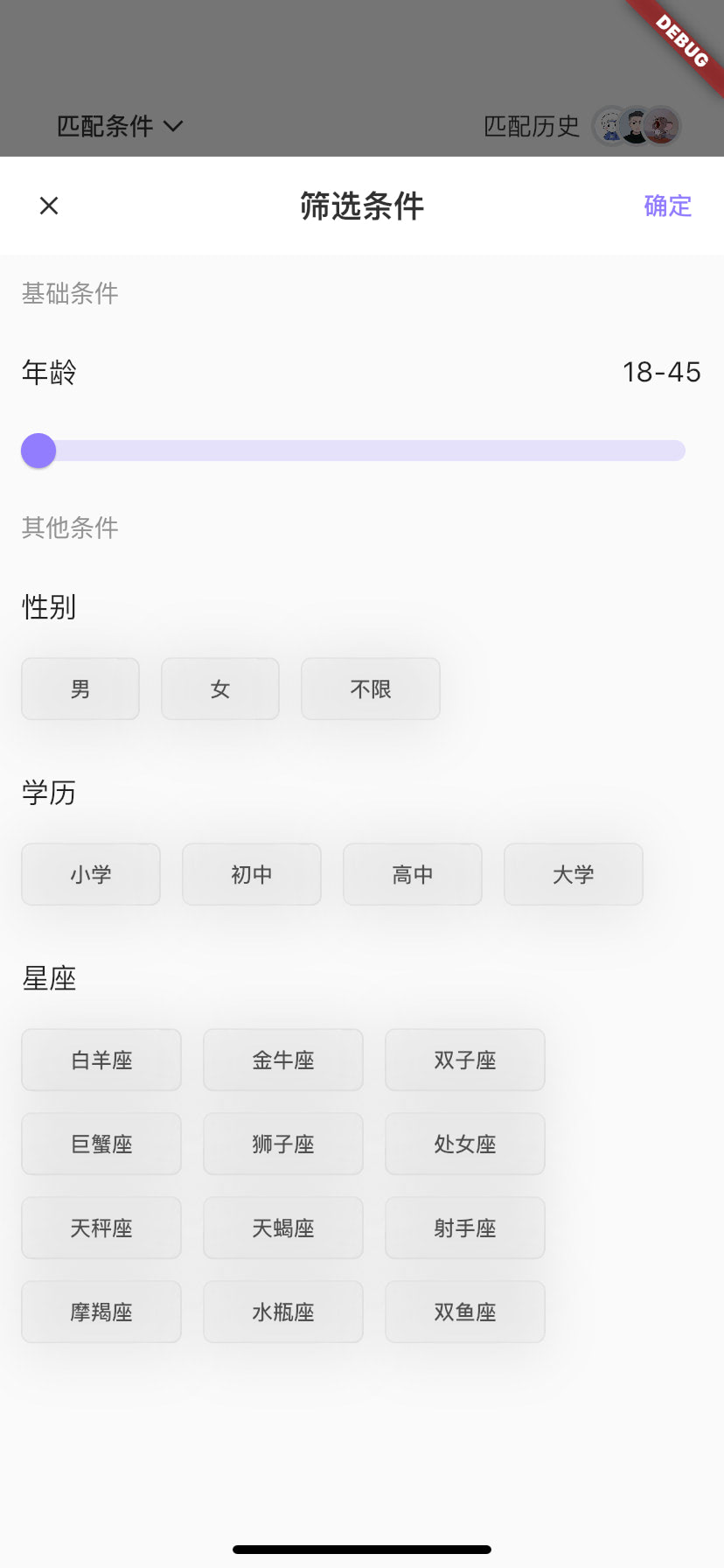Image resolution: width=724 pixels, height=1568 pixels.
Task: Choose the 金牛座 zodiac chip
Action: [283, 1060]
